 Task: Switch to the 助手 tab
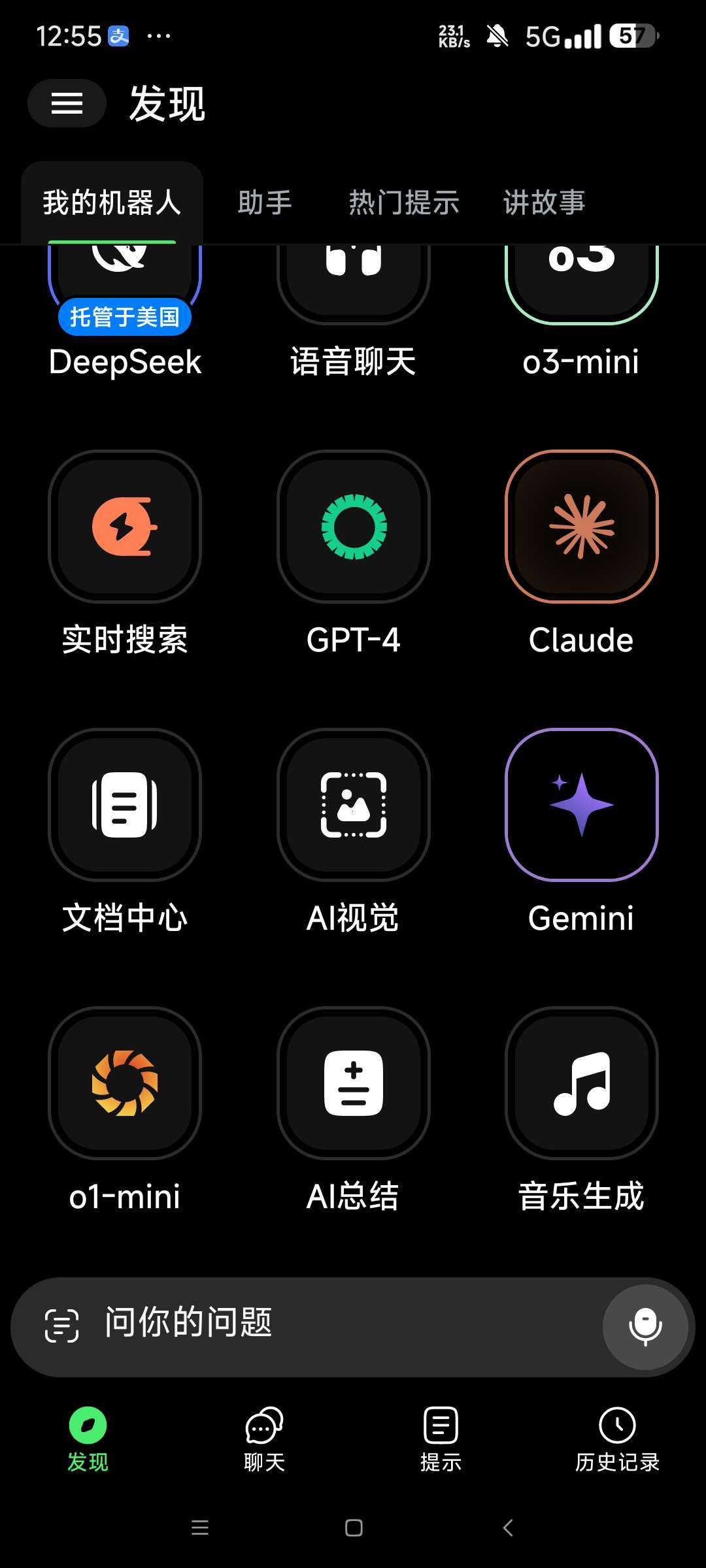265,203
